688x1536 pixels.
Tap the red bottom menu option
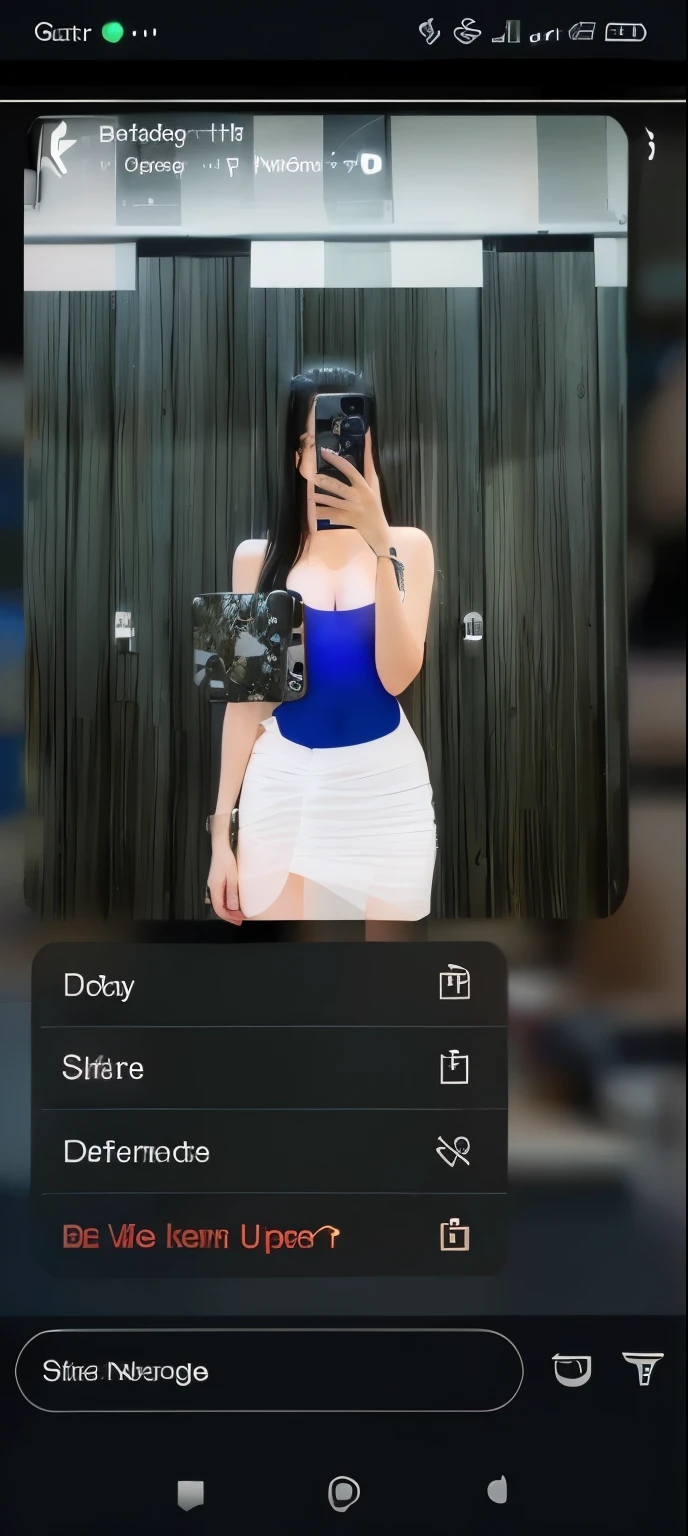(x=268, y=1237)
